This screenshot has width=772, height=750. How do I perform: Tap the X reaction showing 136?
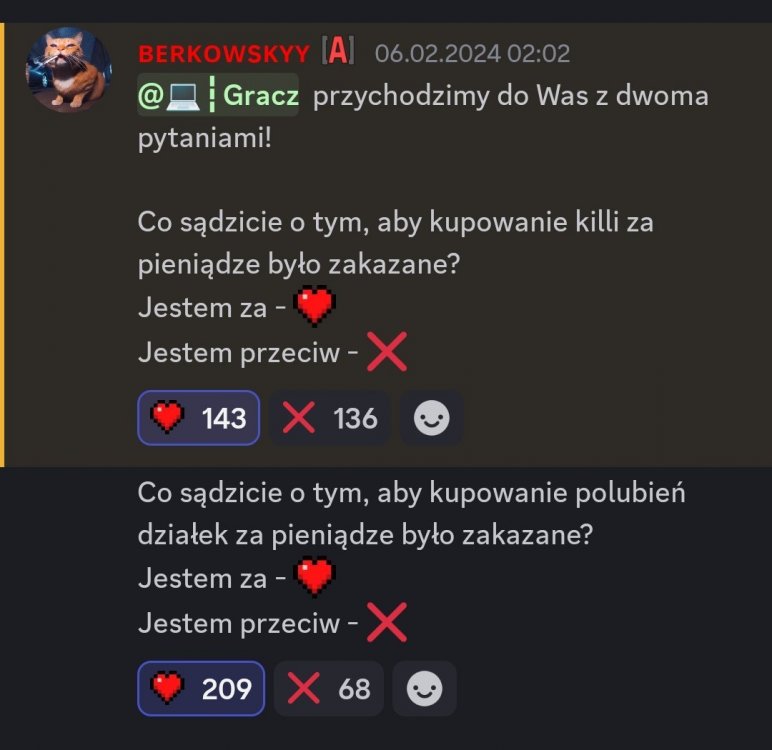[x=329, y=418]
